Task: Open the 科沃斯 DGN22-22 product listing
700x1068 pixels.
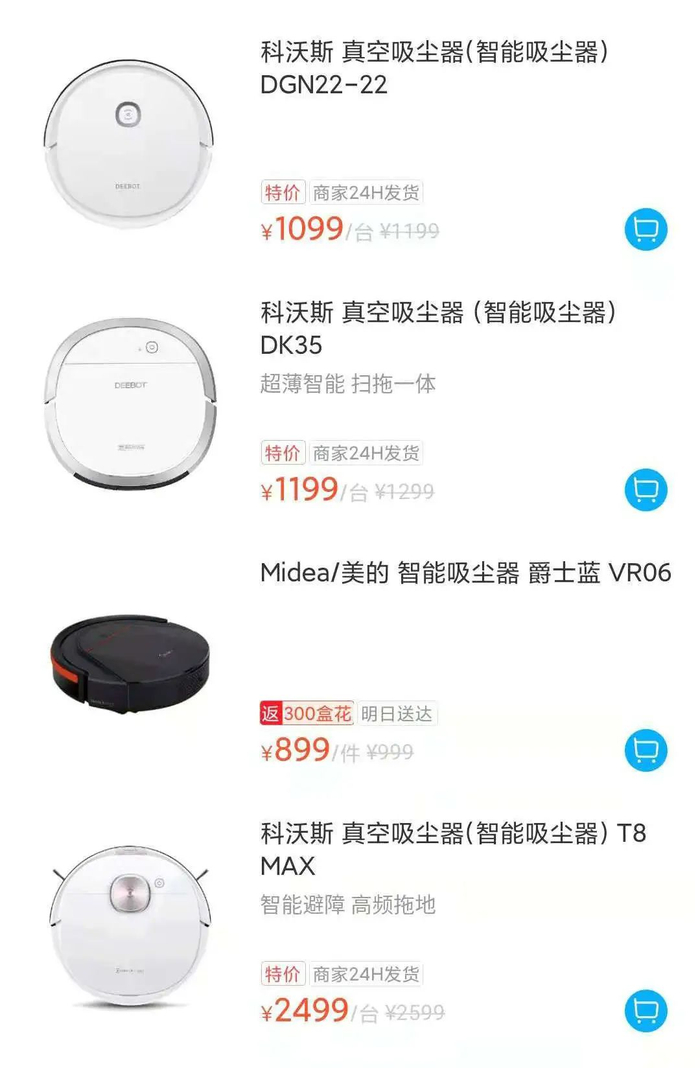Action: coord(434,68)
